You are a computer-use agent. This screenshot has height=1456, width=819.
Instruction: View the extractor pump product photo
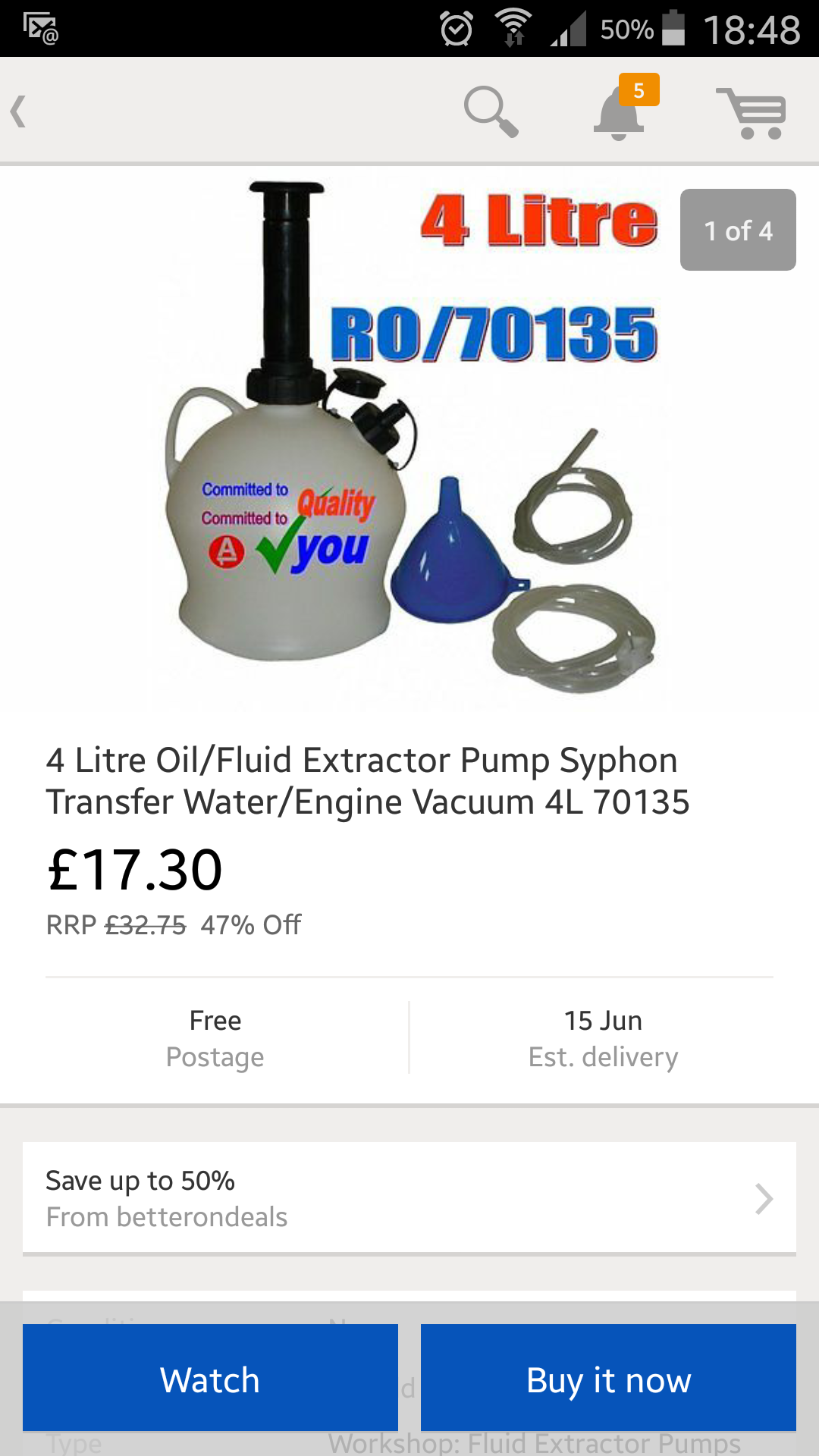pos(409,440)
